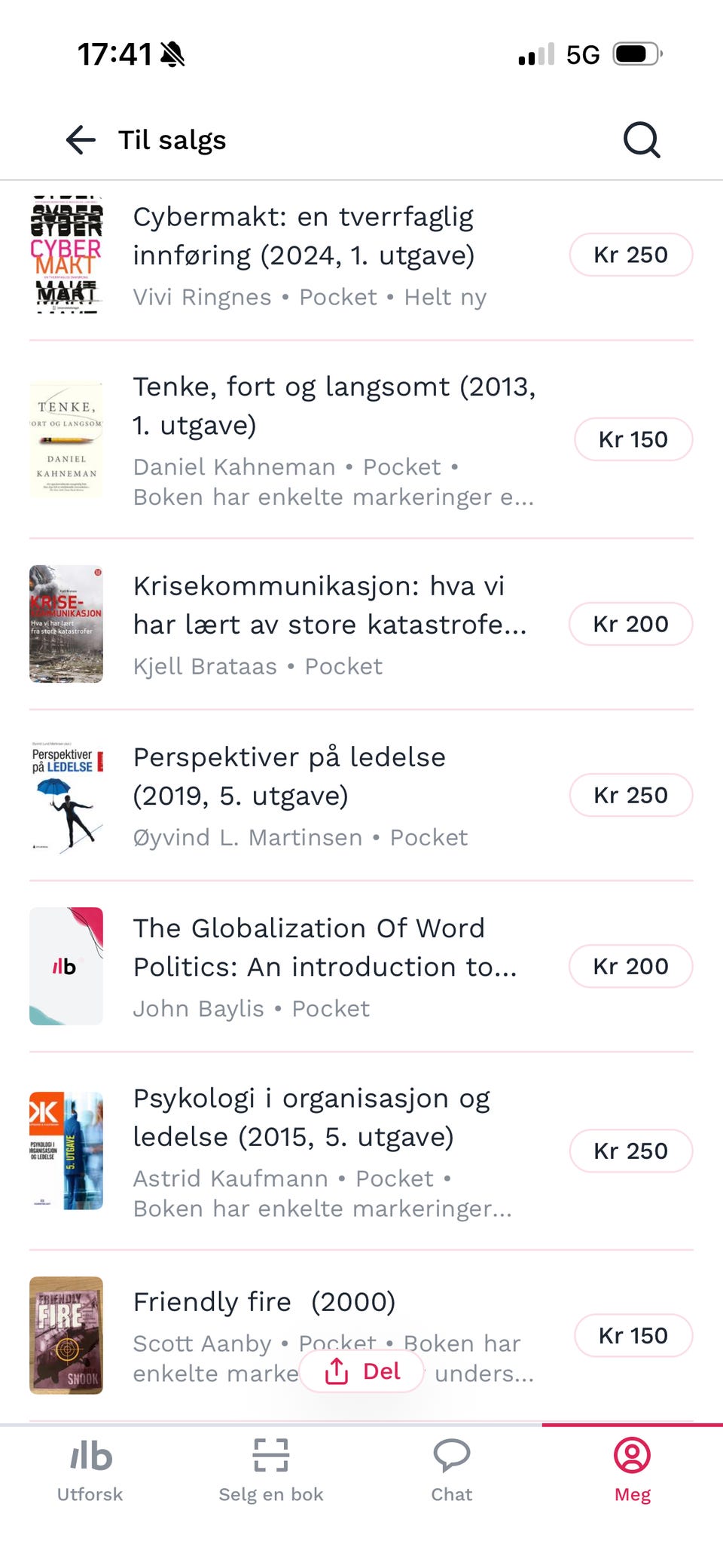This screenshot has height=1568, width=723.
Task: Tap the Del share button
Action: [361, 1371]
